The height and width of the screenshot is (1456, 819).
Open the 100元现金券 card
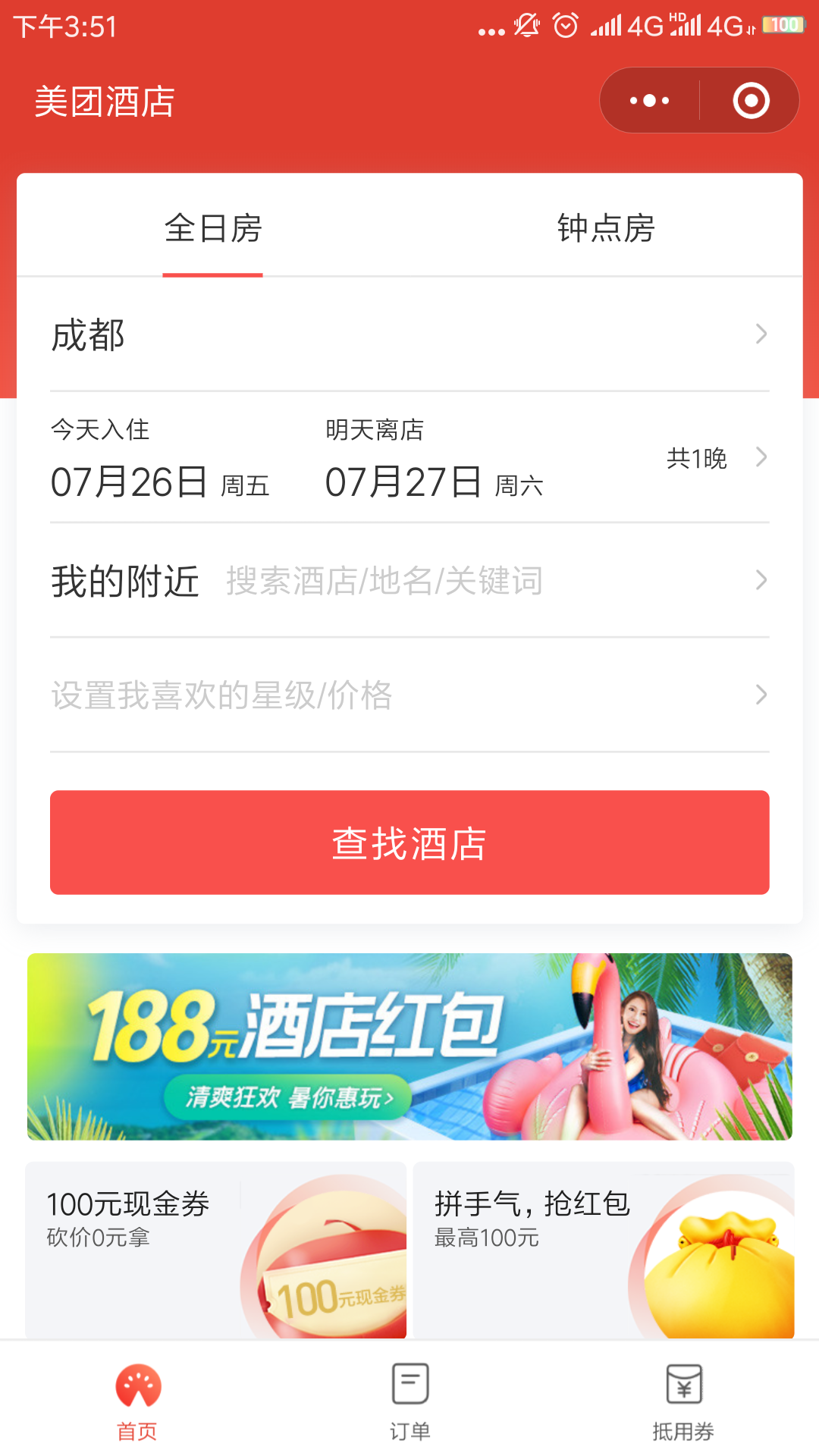tap(216, 1250)
